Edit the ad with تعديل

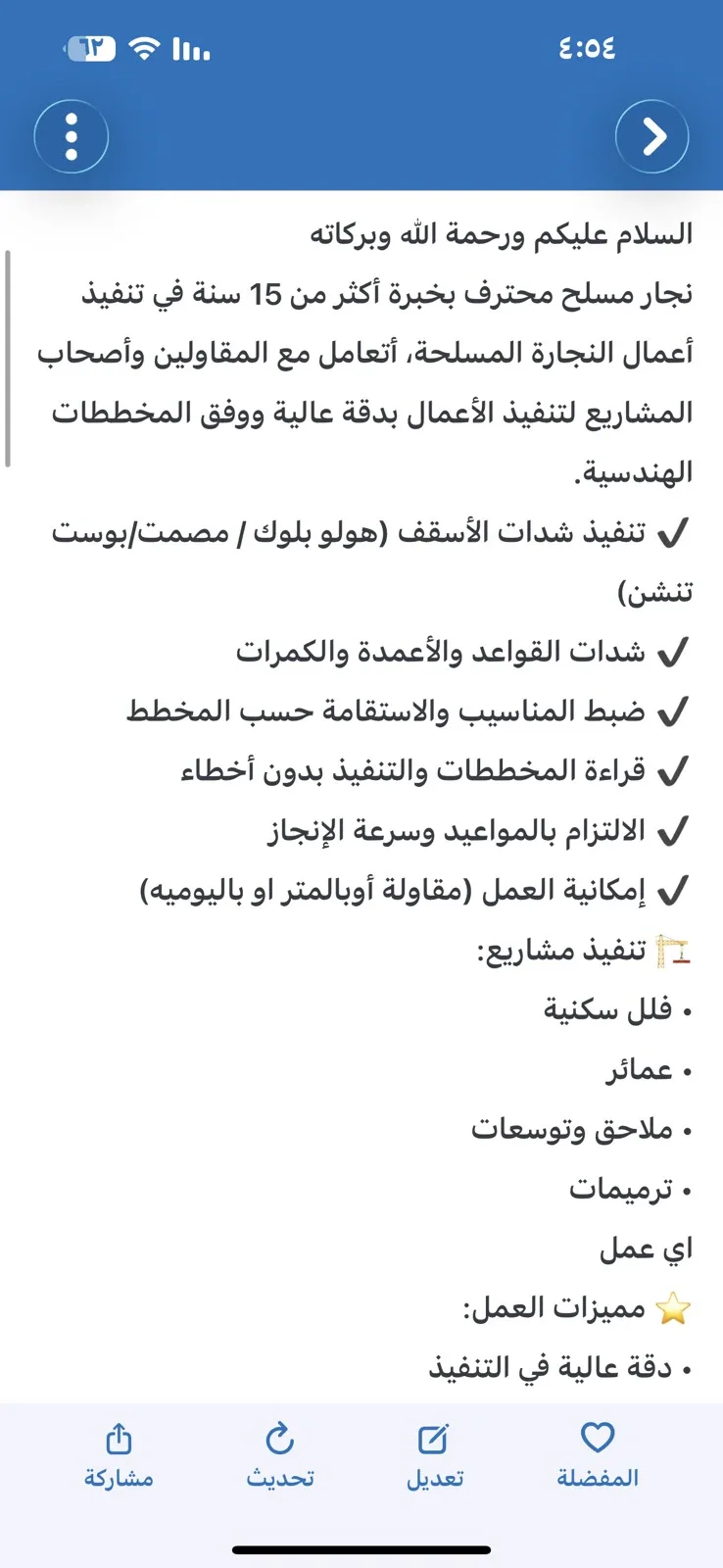point(435,1455)
